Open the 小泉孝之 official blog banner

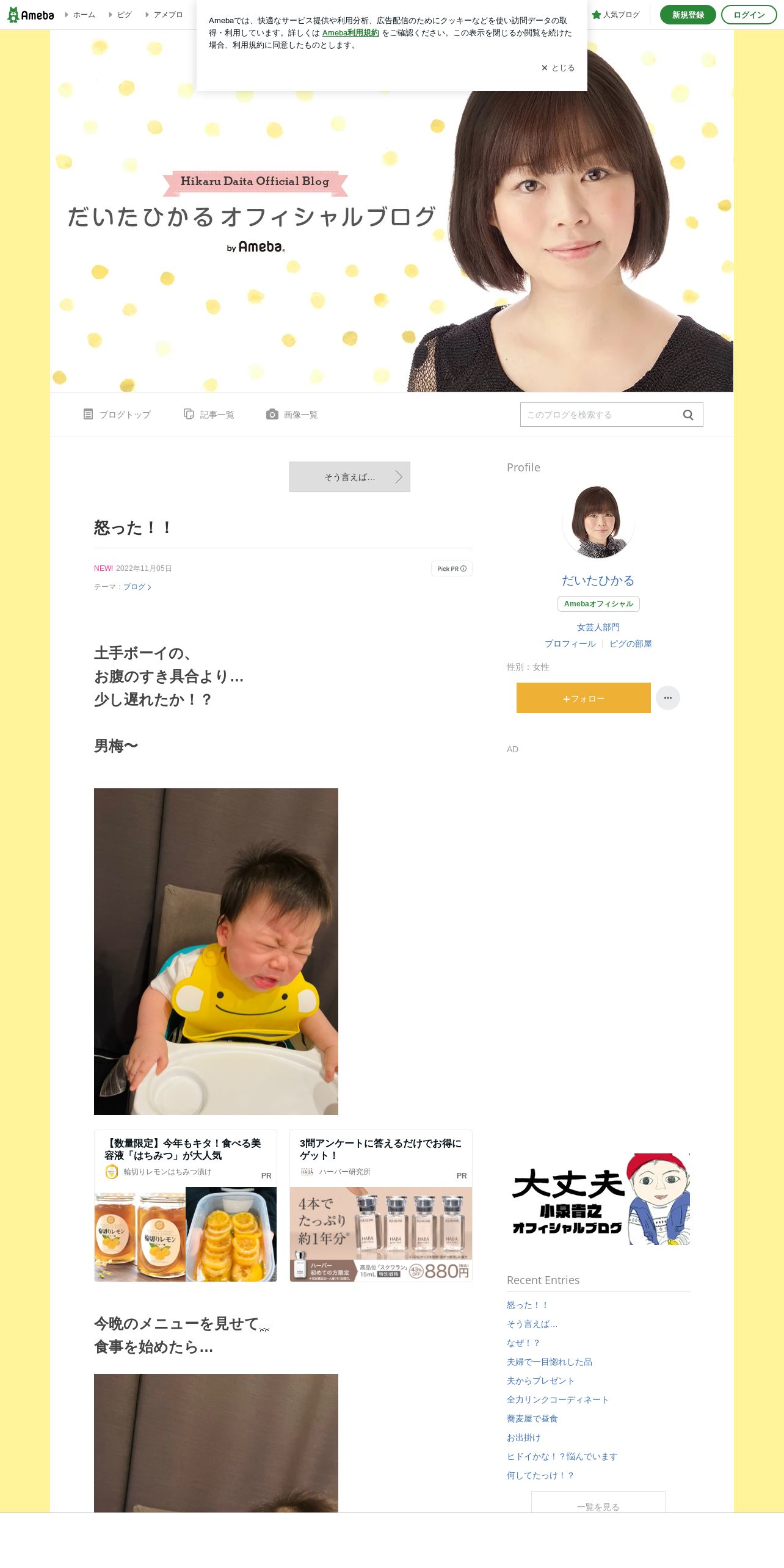(598, 1199)
